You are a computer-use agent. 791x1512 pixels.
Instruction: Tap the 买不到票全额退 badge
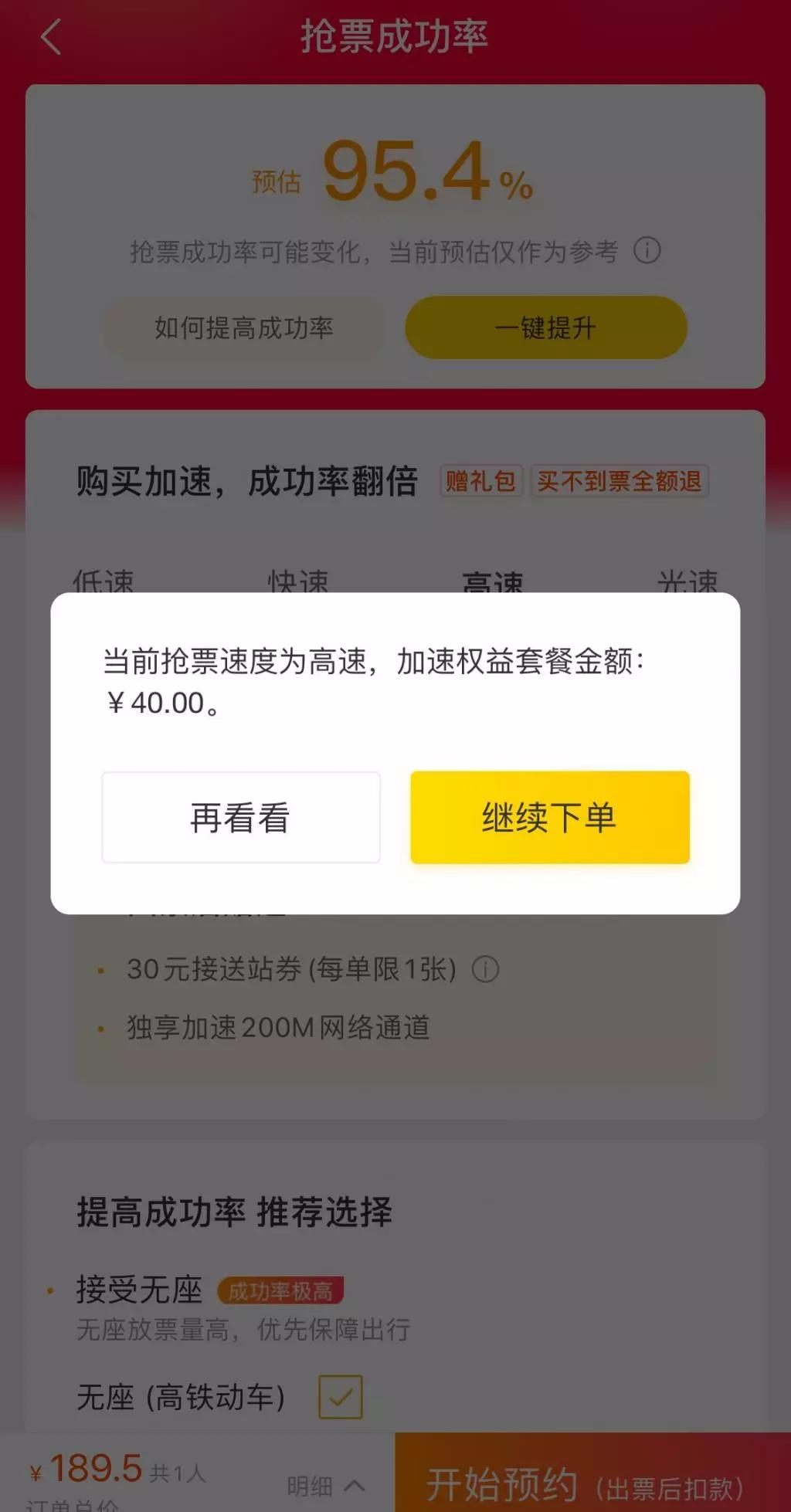point(620,480)
